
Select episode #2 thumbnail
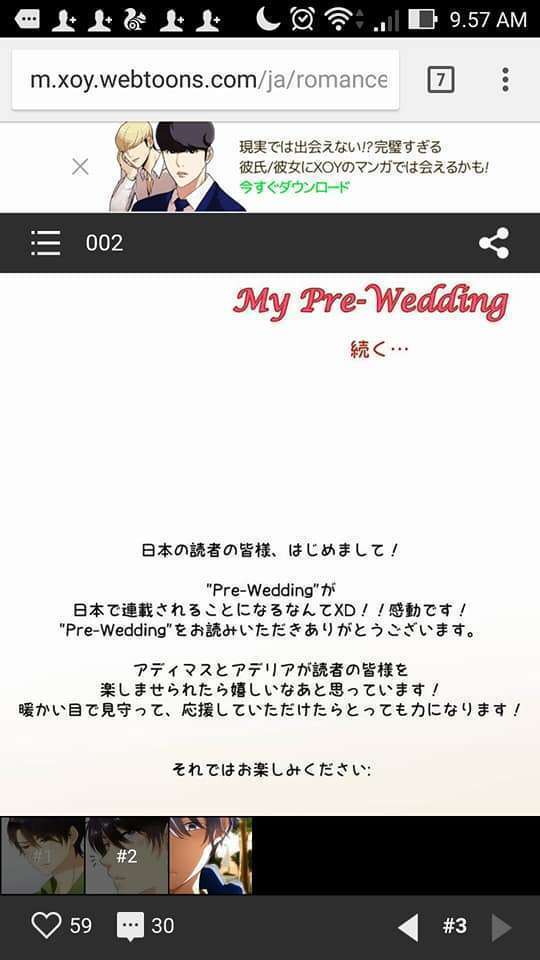[x=126, y=855]
